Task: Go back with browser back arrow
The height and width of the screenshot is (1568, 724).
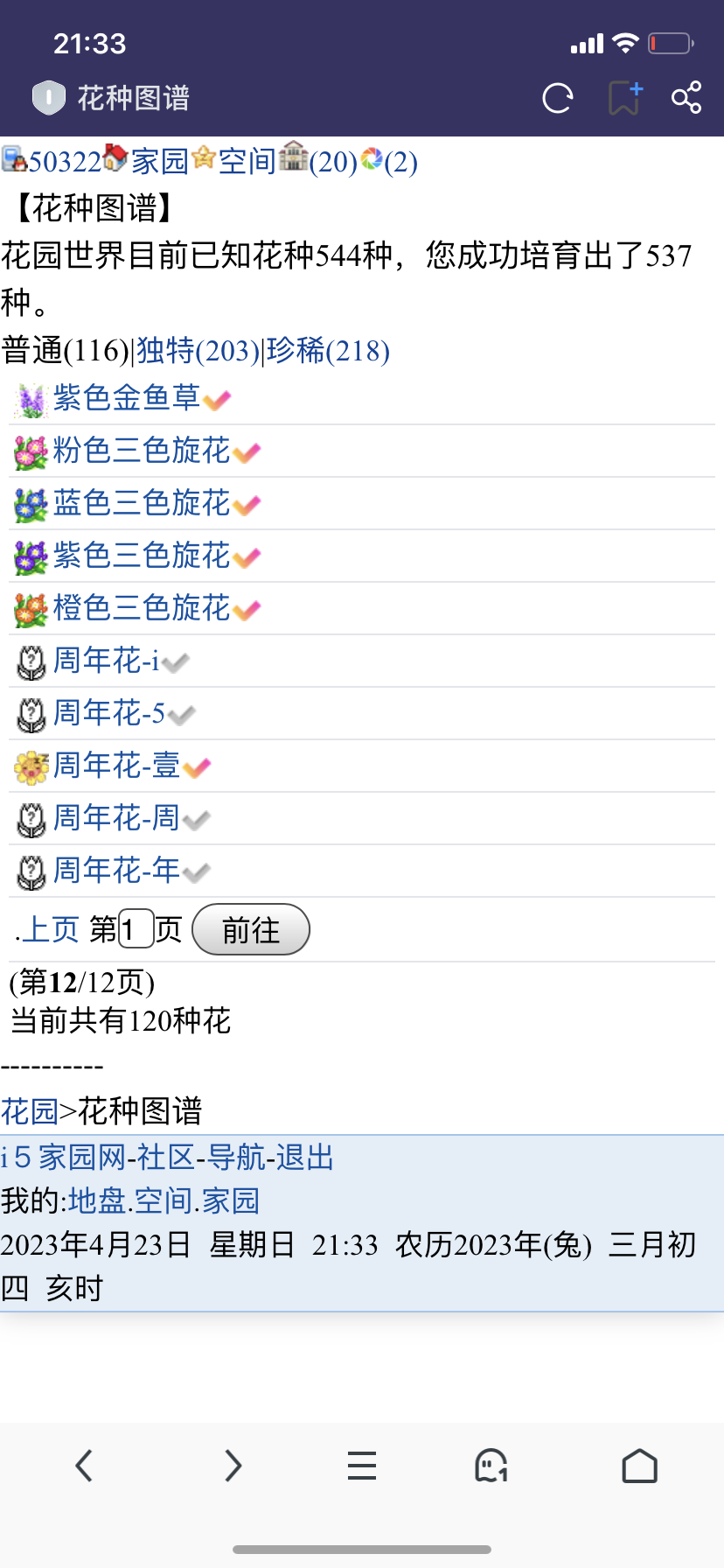Action: (x=84, y=1466)
